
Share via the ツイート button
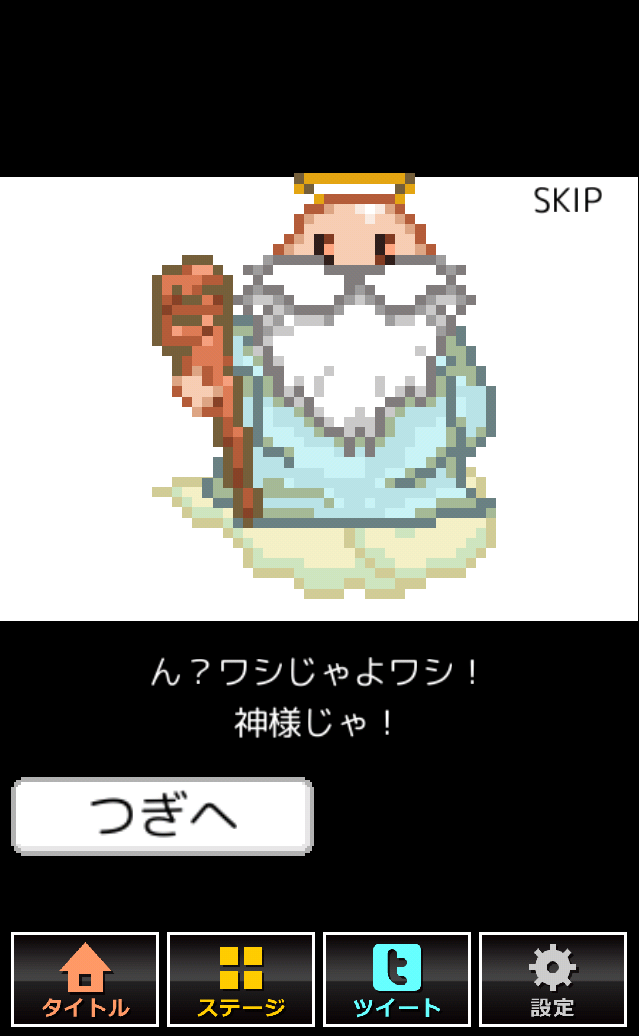[x=397, y=981]
